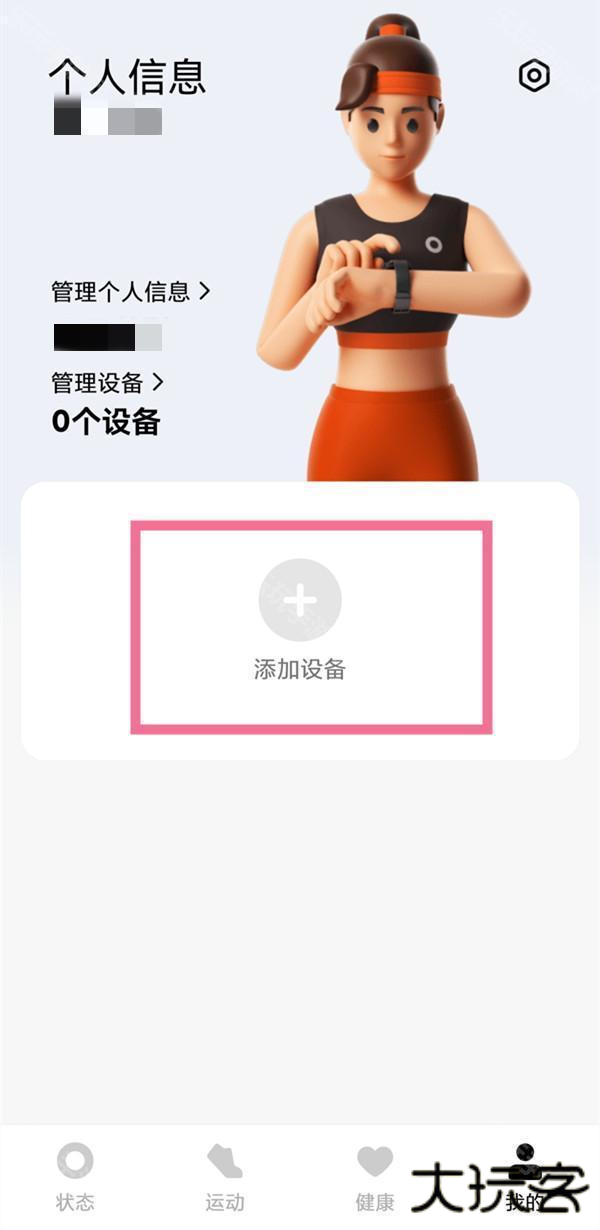Tap the 添加设备 plus button
The image size is (600, 1230).
300,600
